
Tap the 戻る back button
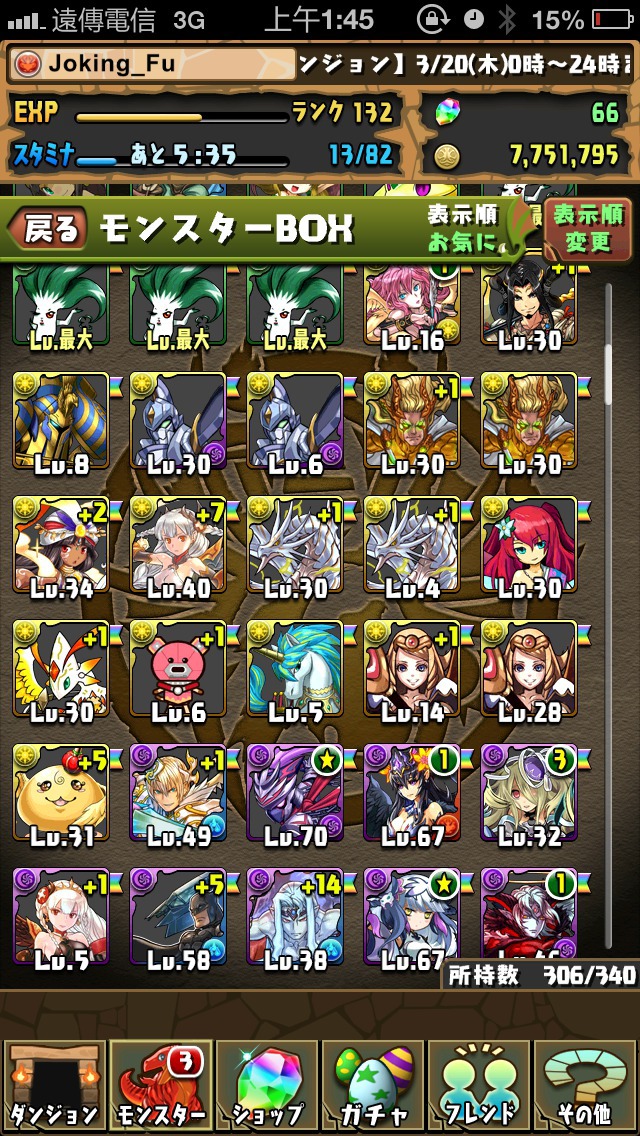coord(49,229)
